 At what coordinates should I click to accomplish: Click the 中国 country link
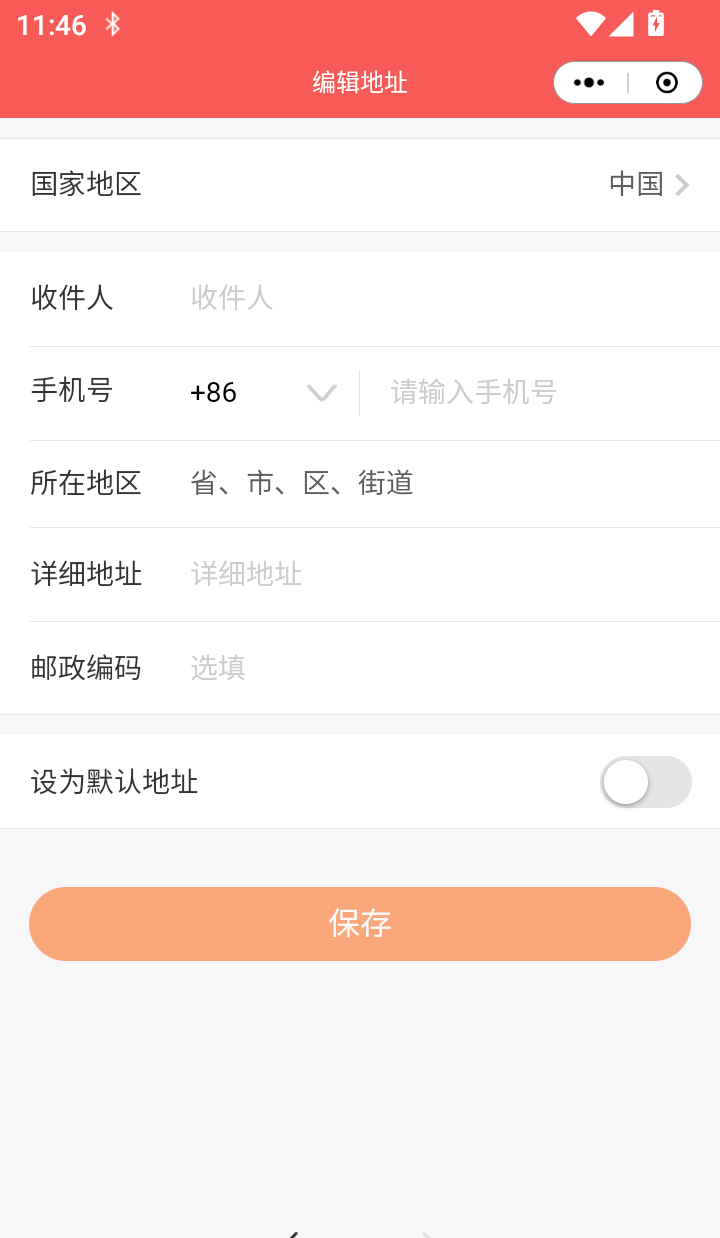click(x=637, y=184)
